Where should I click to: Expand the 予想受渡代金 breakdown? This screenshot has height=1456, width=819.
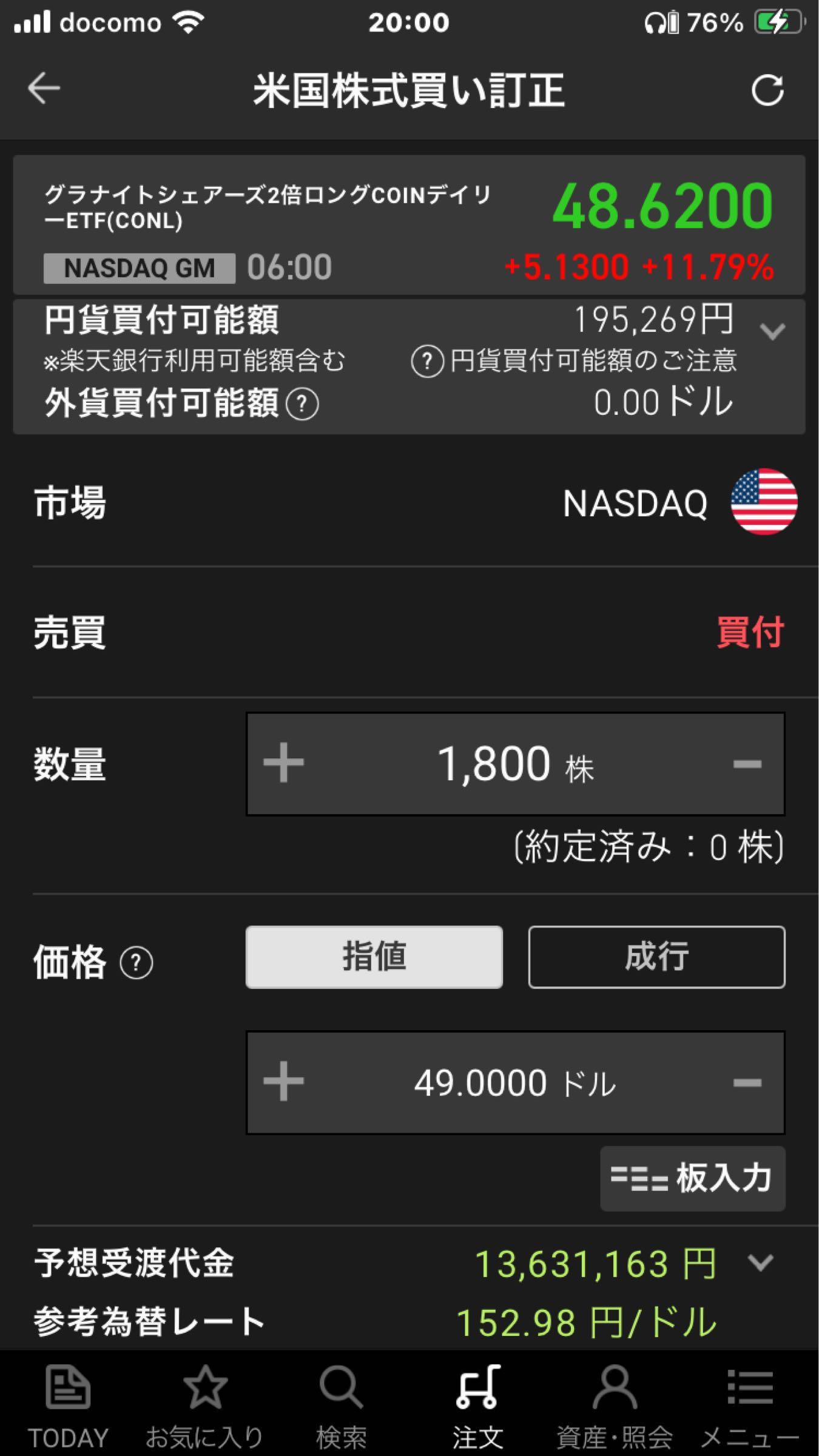760,1262
